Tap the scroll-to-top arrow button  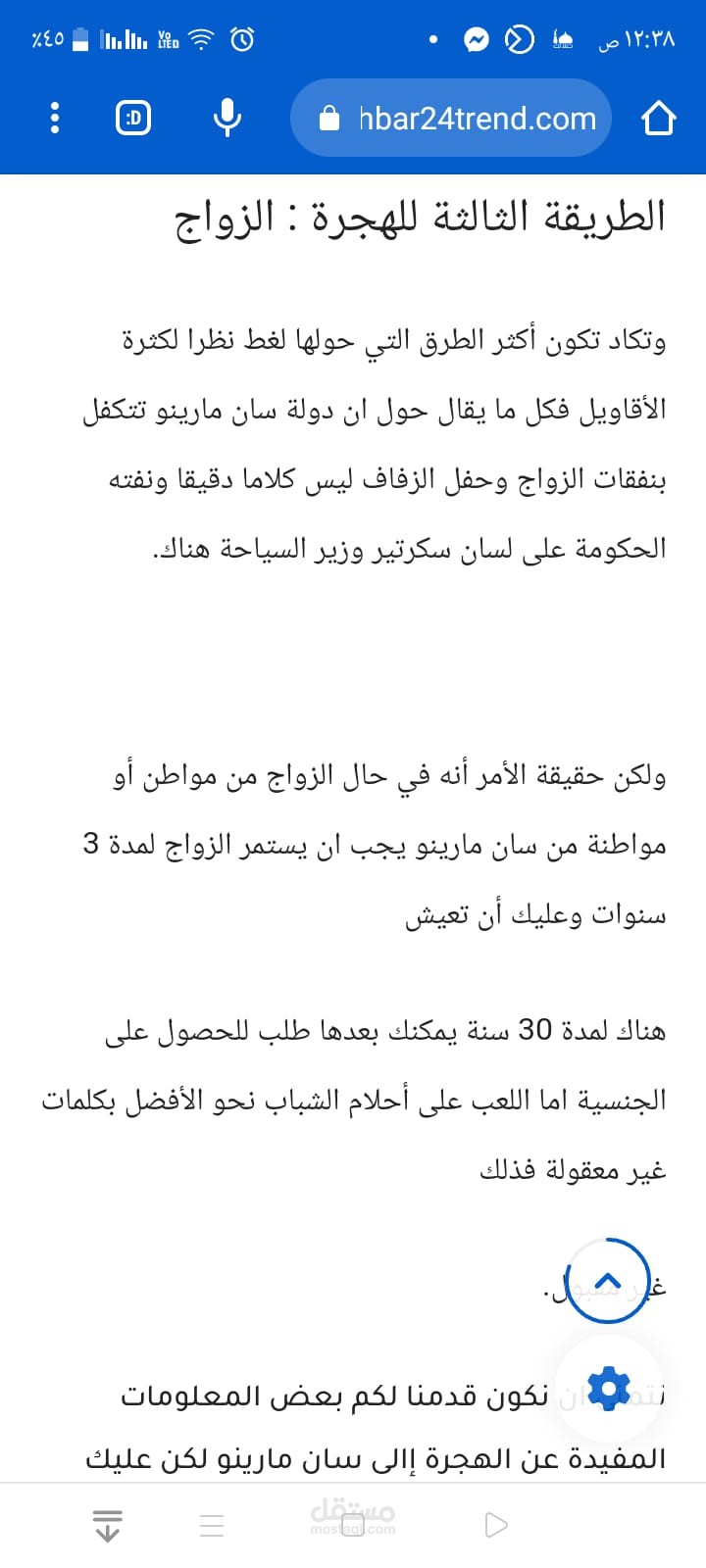pyautogui.click(x=608, y=1281)
